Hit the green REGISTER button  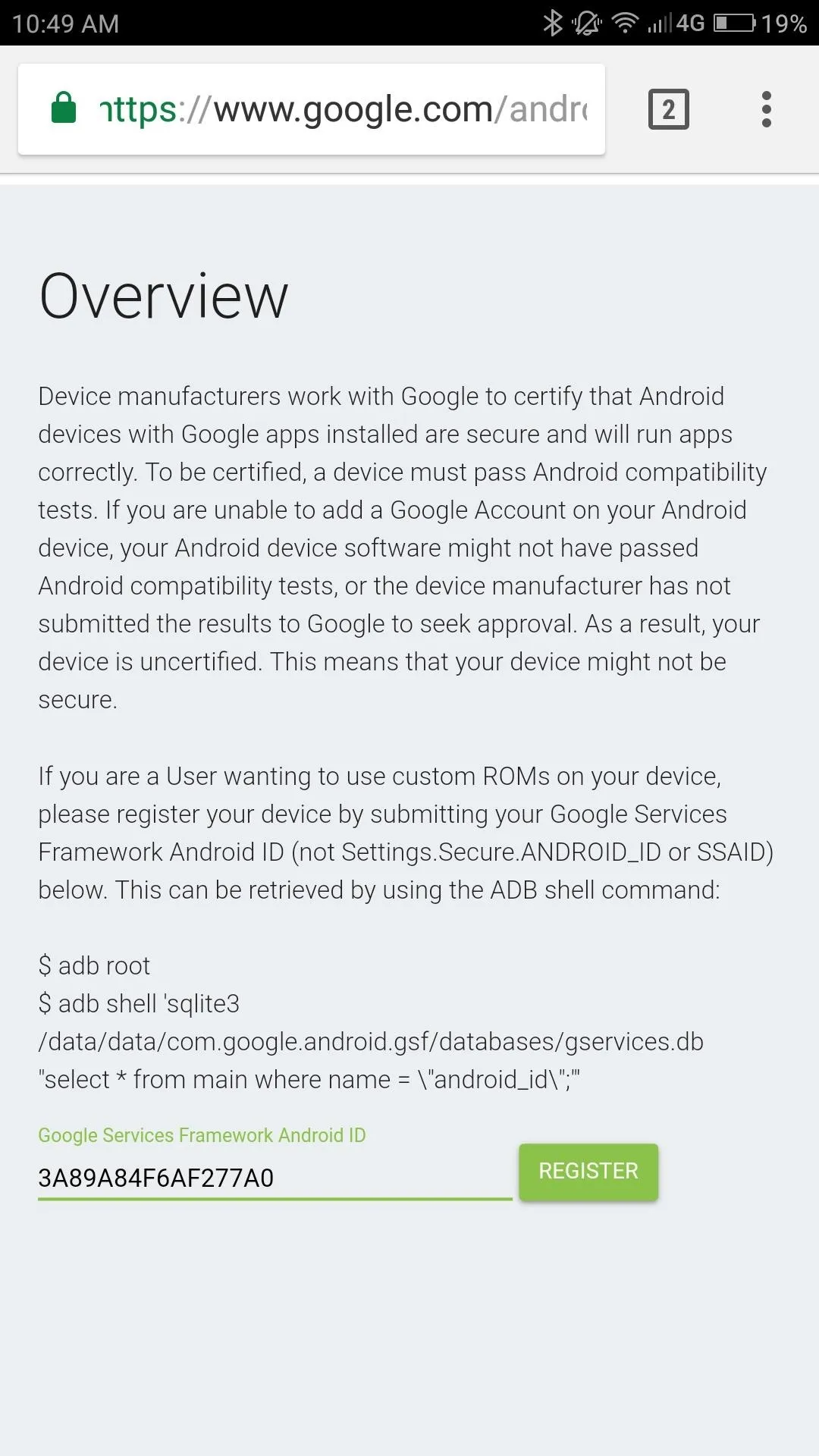point(588,1171)
